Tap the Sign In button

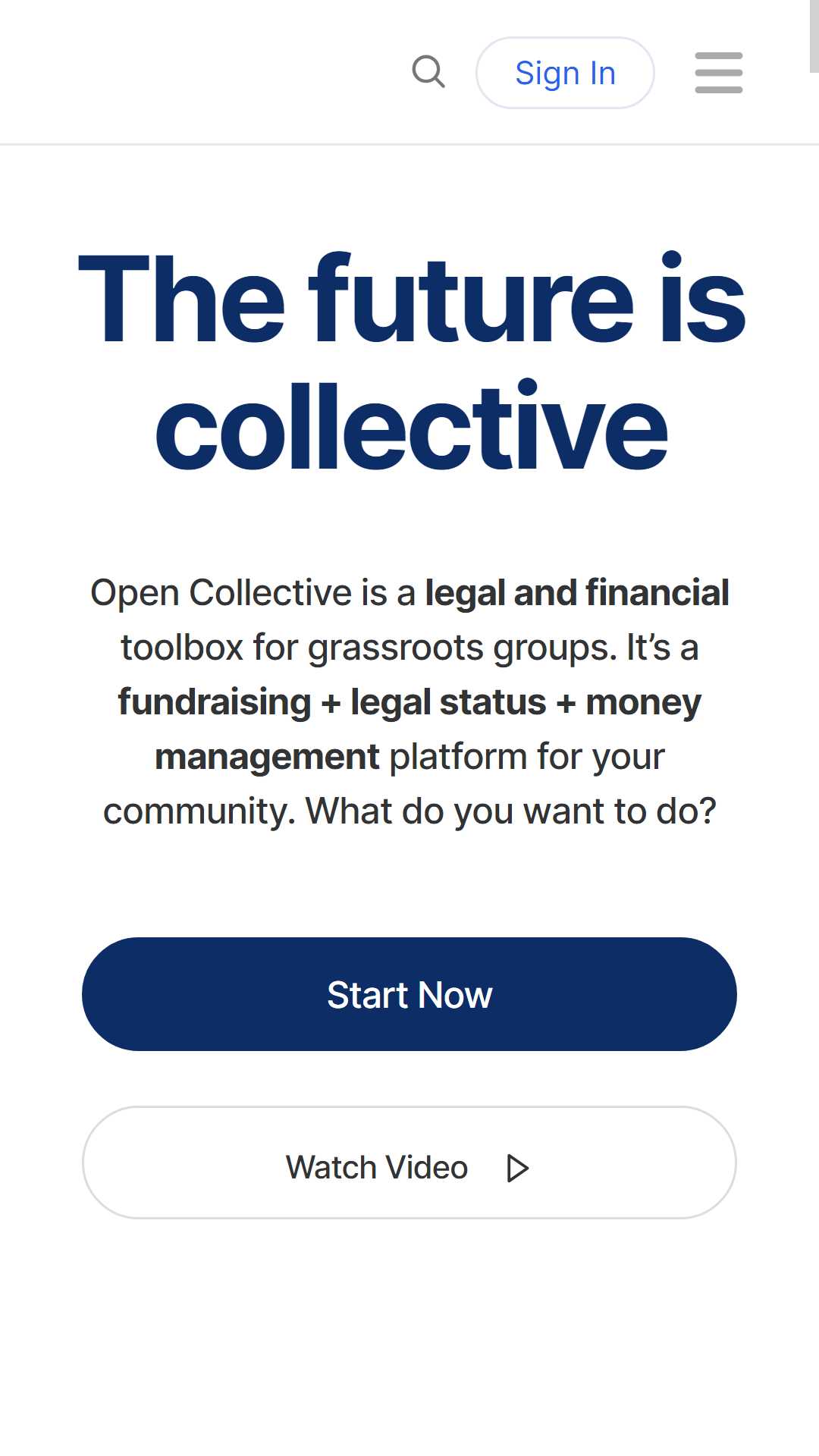pos(565,73)
